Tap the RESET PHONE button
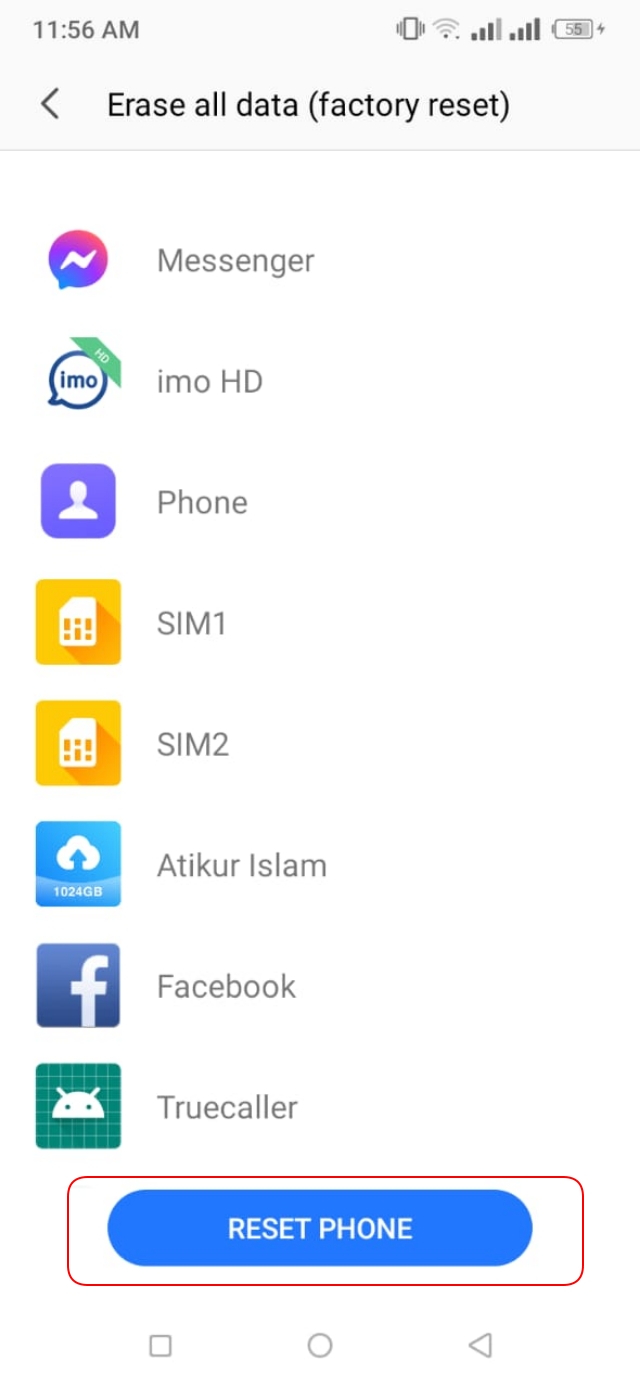 tap(320, 1228)
